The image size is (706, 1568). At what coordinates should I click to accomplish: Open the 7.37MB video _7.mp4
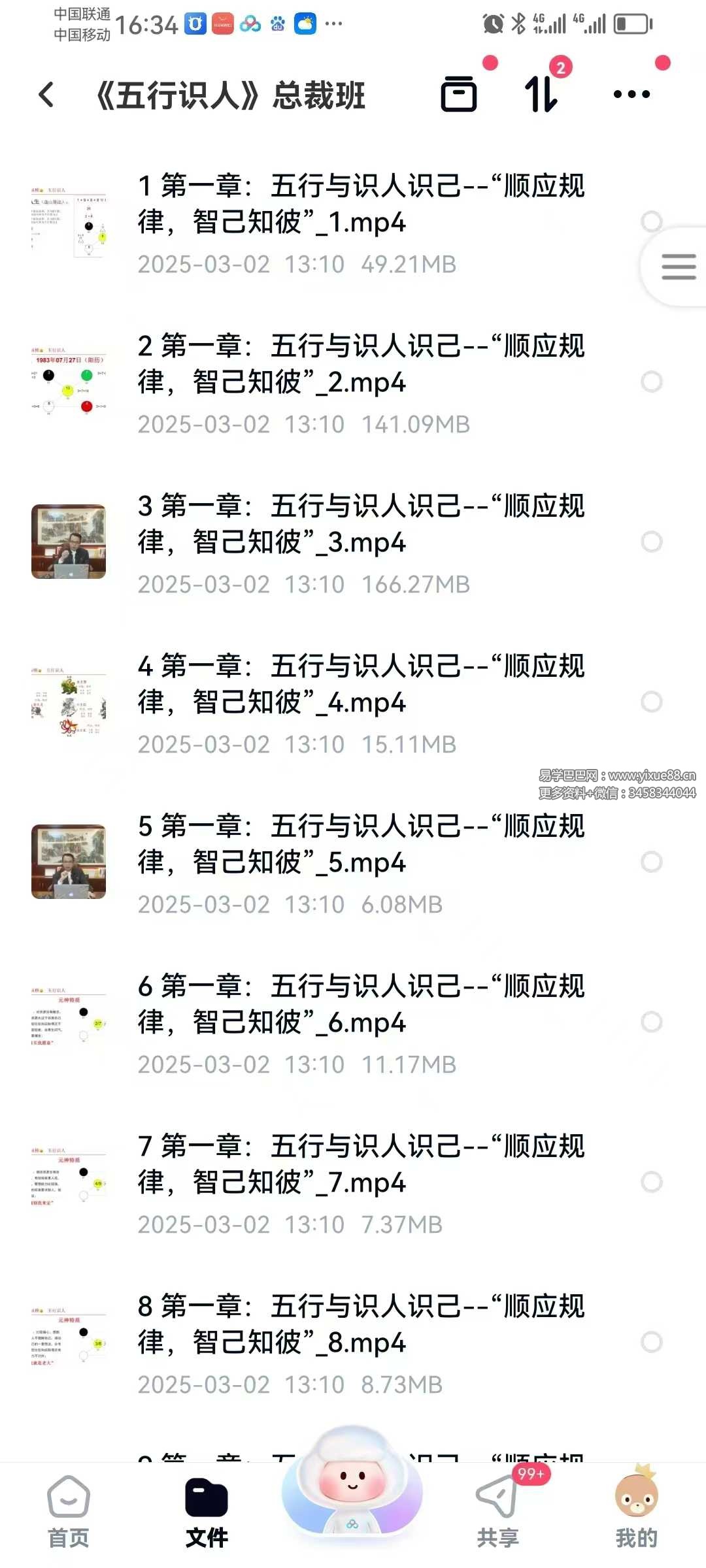tap(361, 1164)
